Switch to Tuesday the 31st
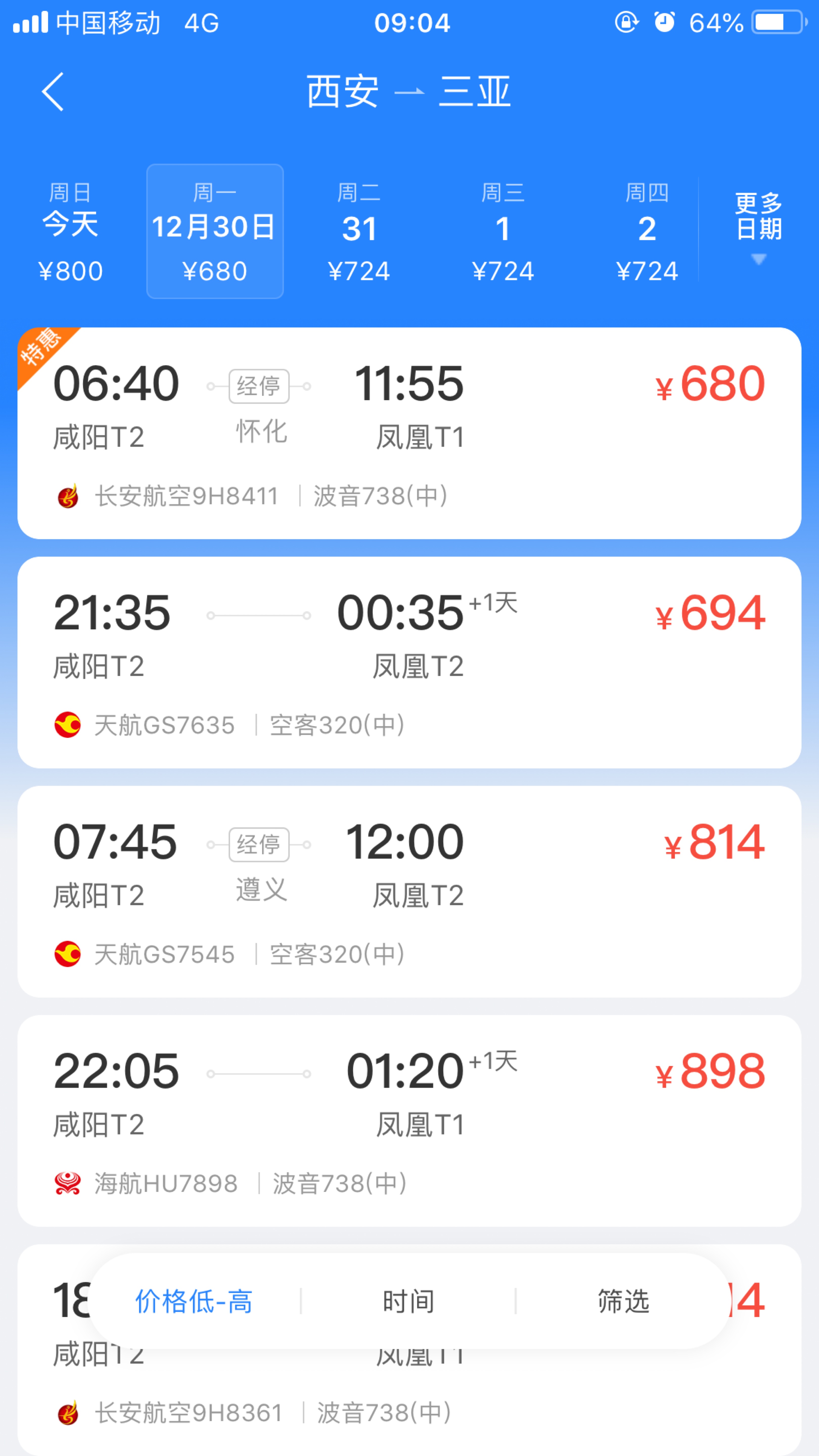Screen dimensions: 819x1456 coord(359,232)
